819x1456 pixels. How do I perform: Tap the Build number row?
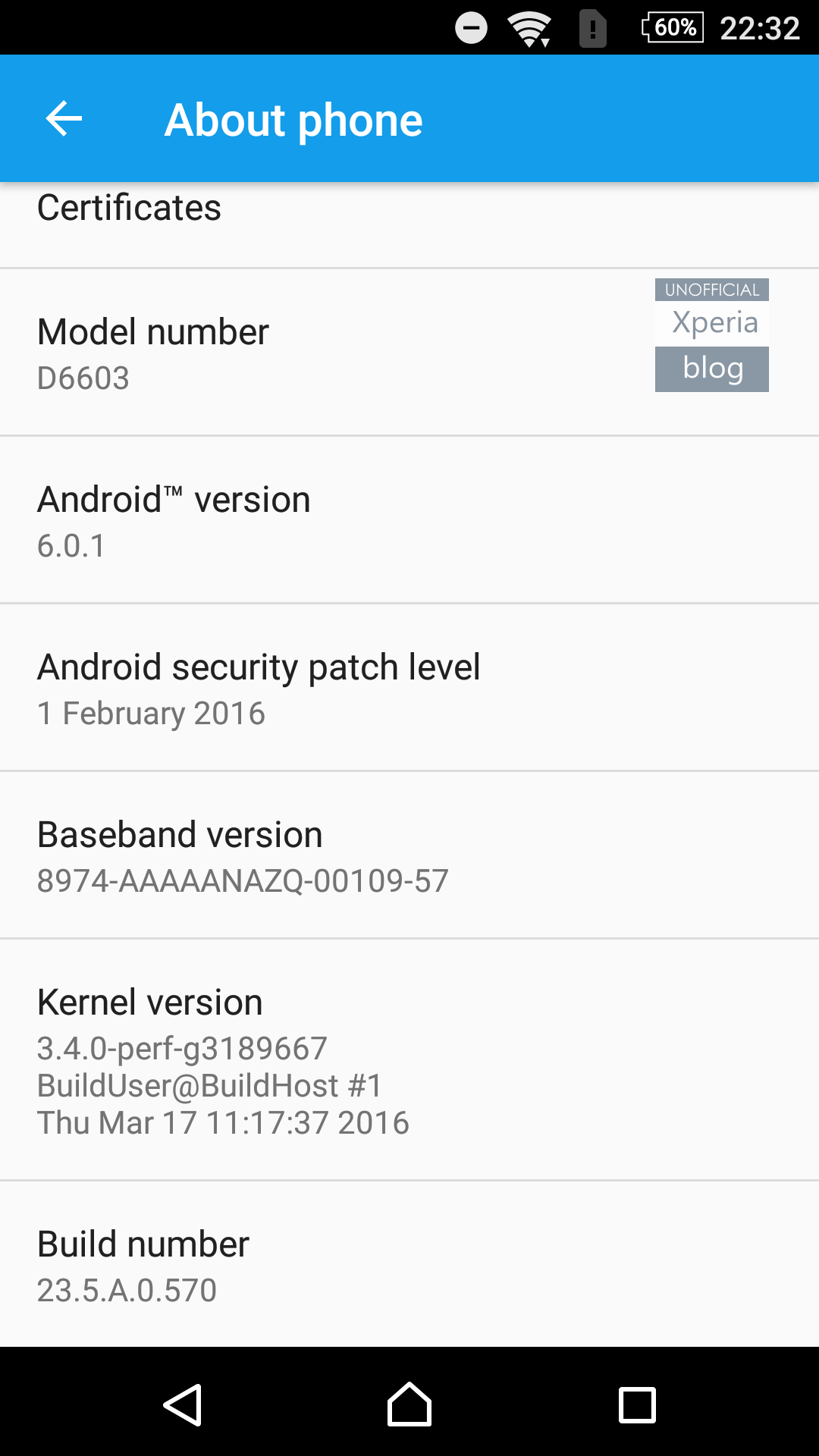(x=409, y=1264)
